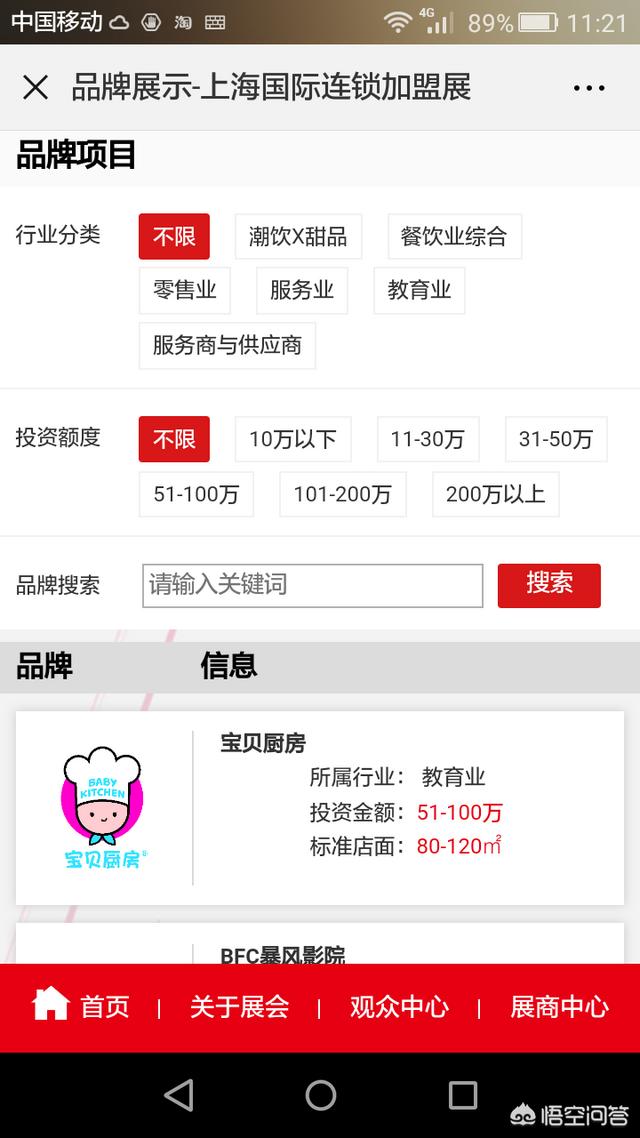Close the webpage with the X icon

[35, 88]
